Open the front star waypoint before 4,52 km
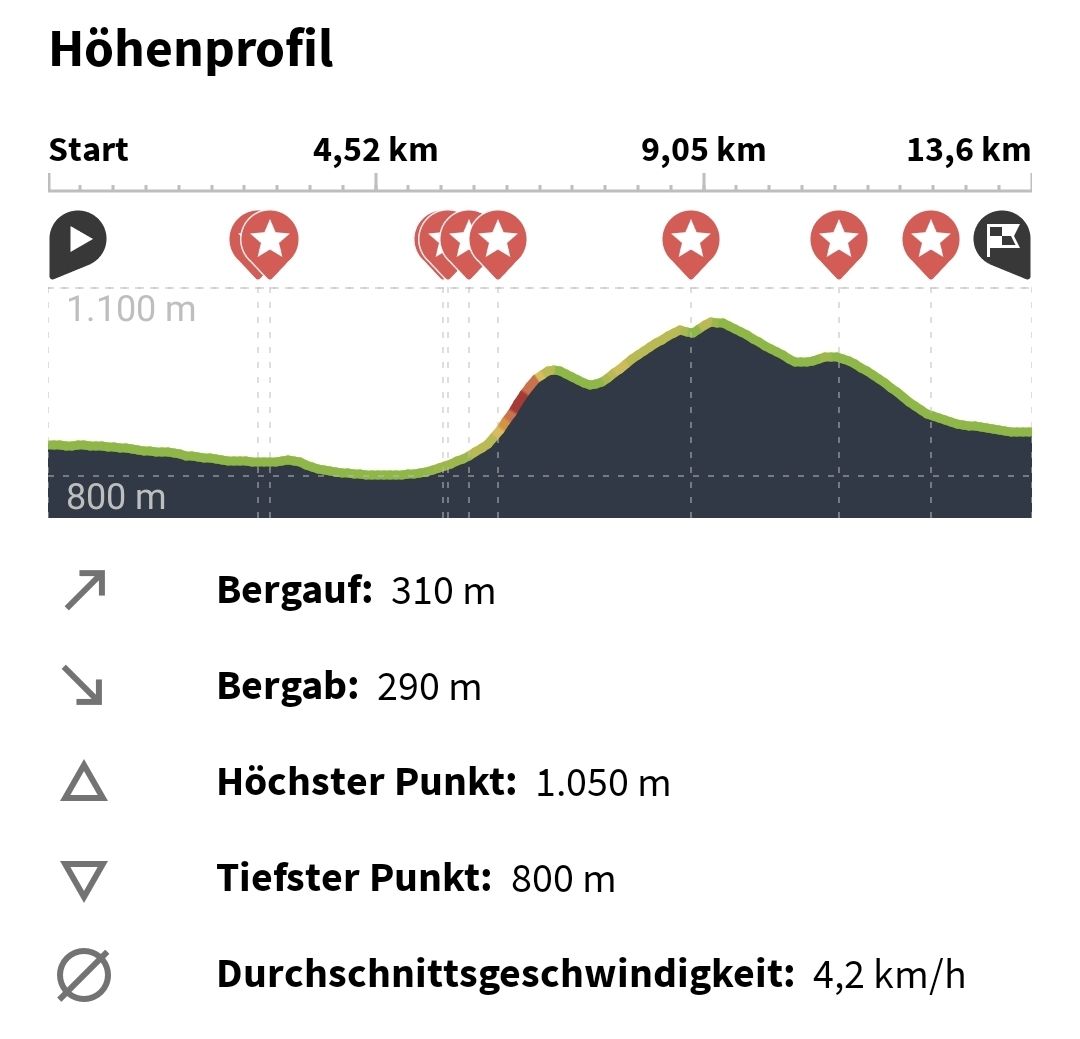Screen dimensions: 1080x1039 coord(270,244)
